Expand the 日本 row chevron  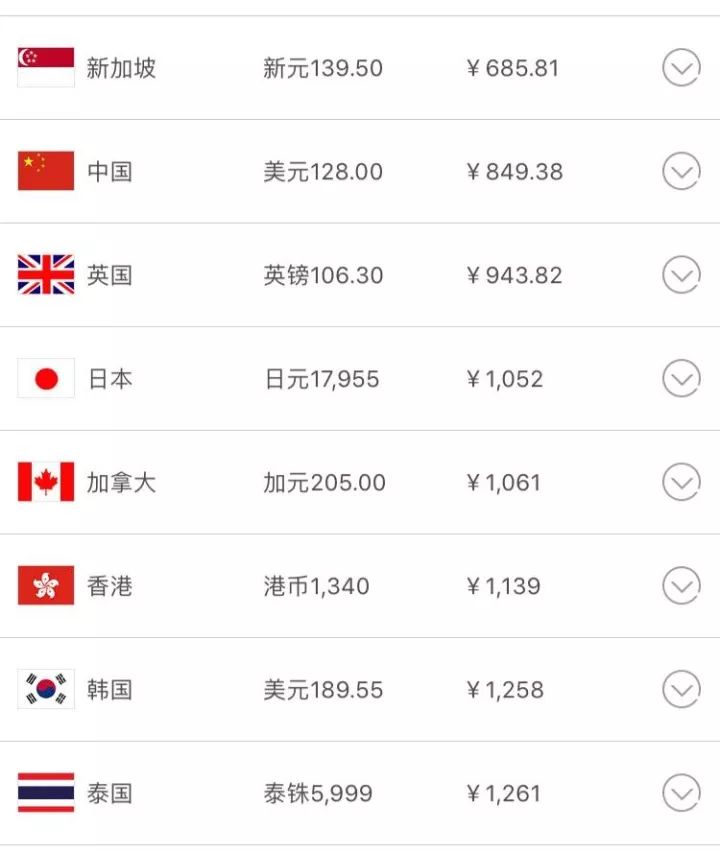point(681,379)
